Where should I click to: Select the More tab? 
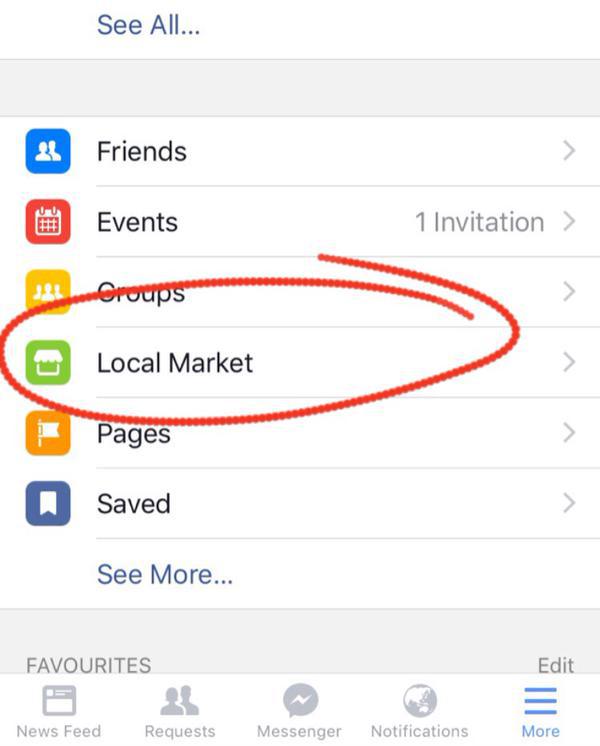pyautogui.click(x=540, y=711)
